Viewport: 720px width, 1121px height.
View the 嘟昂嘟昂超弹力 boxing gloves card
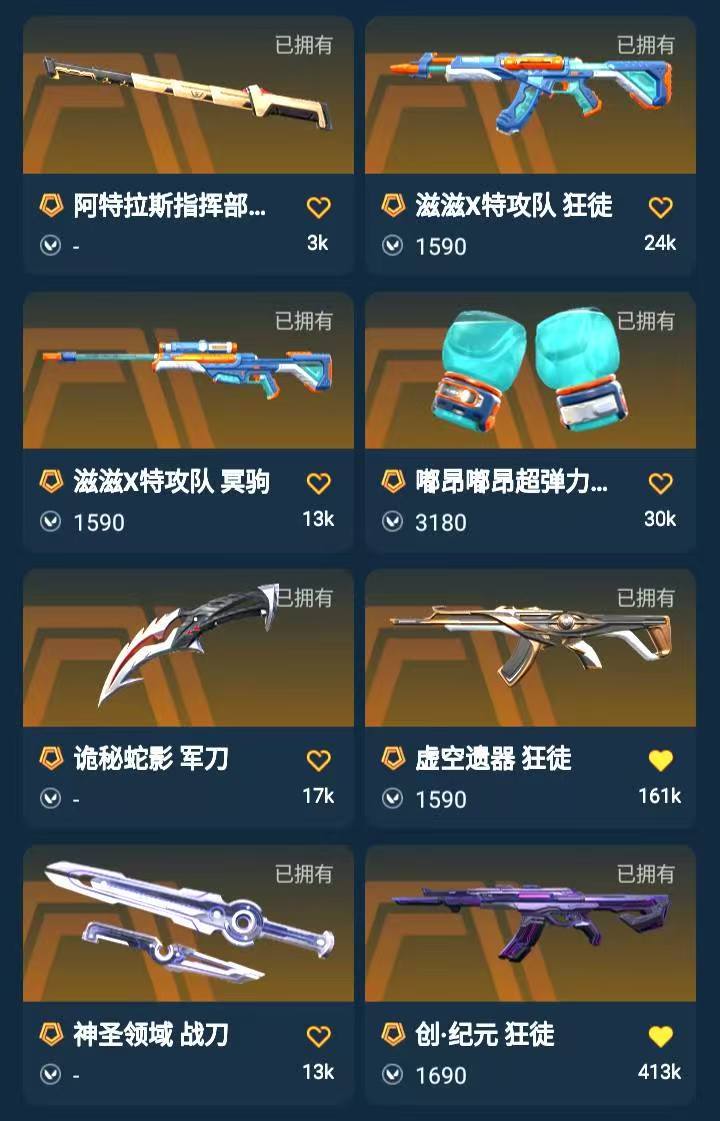coord(530,375)
